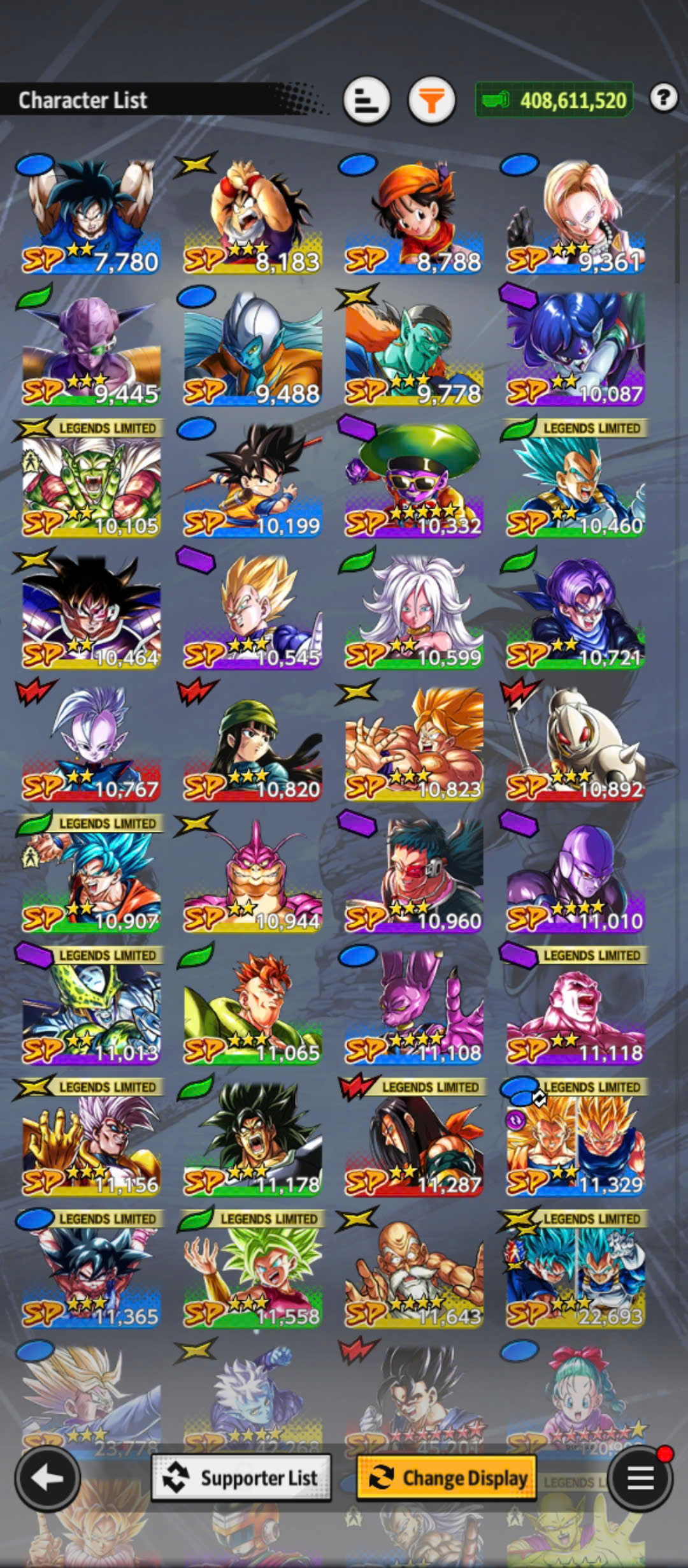Open the sort order icon
The image size is (688, 1568).
[x=366, y=100]
